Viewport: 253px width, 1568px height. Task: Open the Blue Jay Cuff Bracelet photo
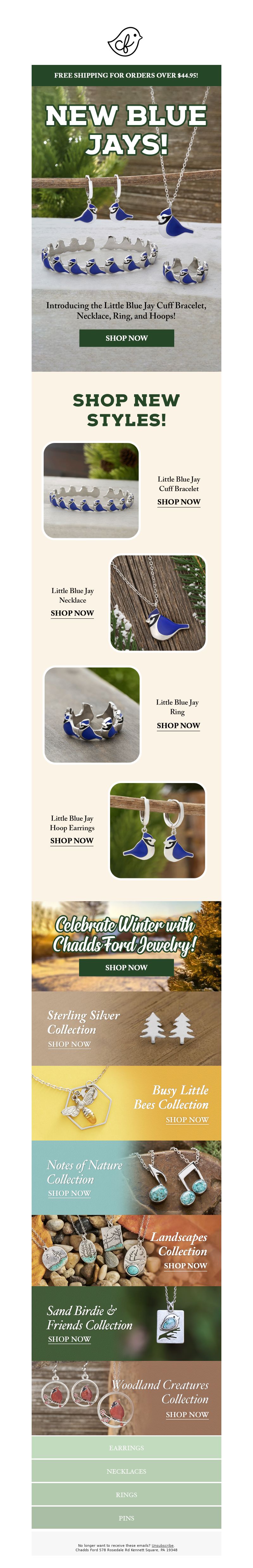(x=91, y=490)
